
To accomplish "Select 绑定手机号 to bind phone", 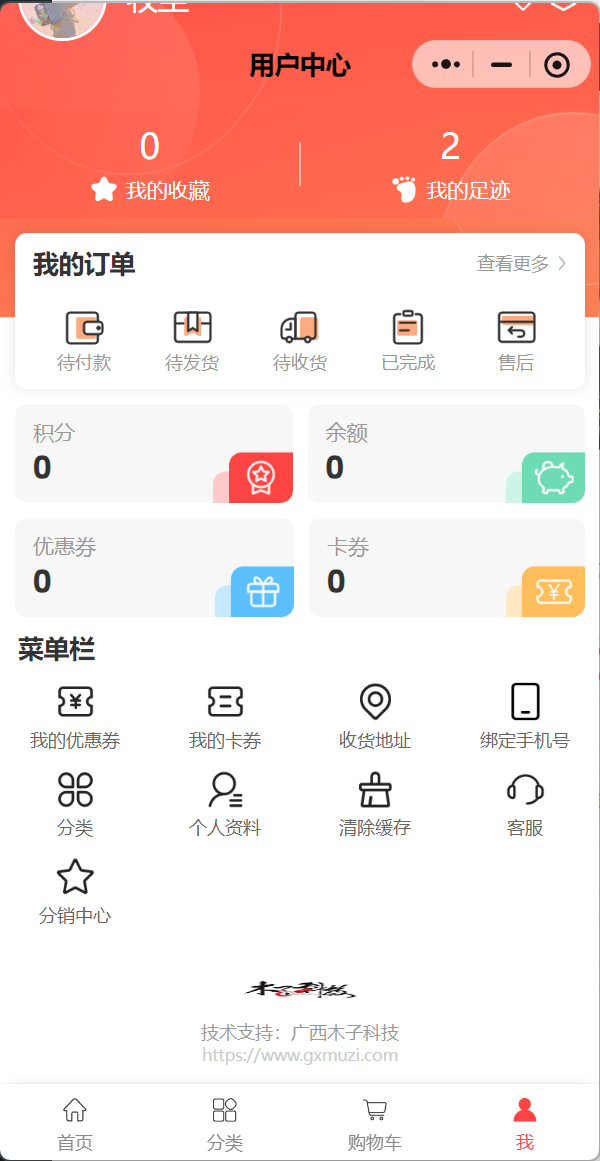I will [525, 716].
